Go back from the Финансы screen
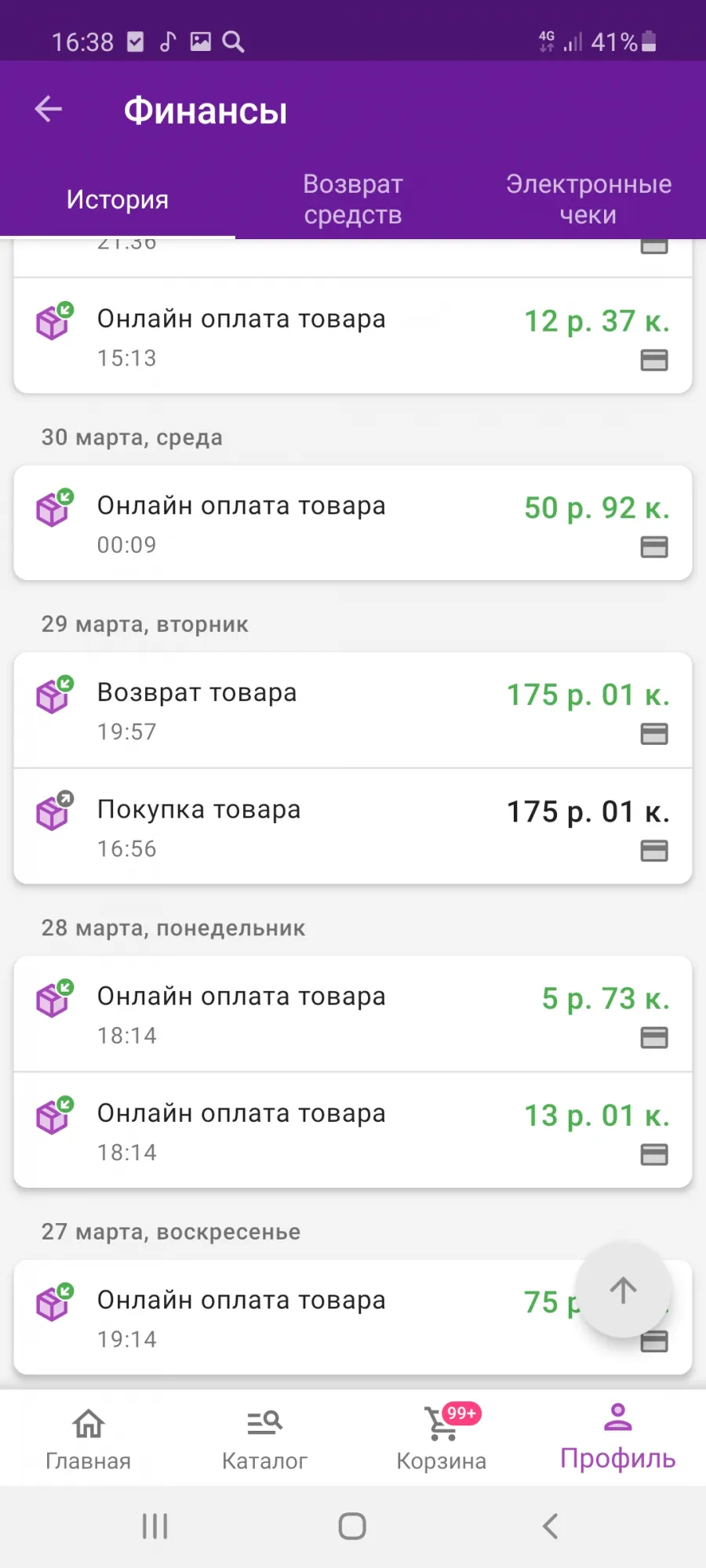Screen dimensions: 706x1568 coord(49,109)
